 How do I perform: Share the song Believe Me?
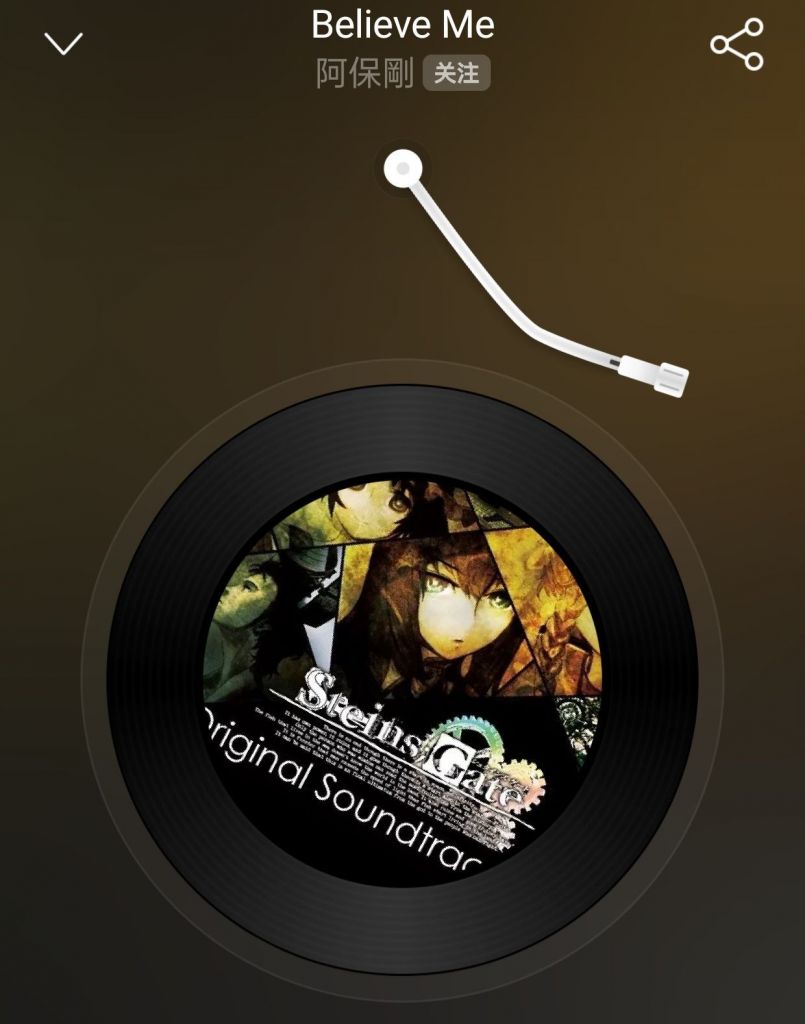736,45
